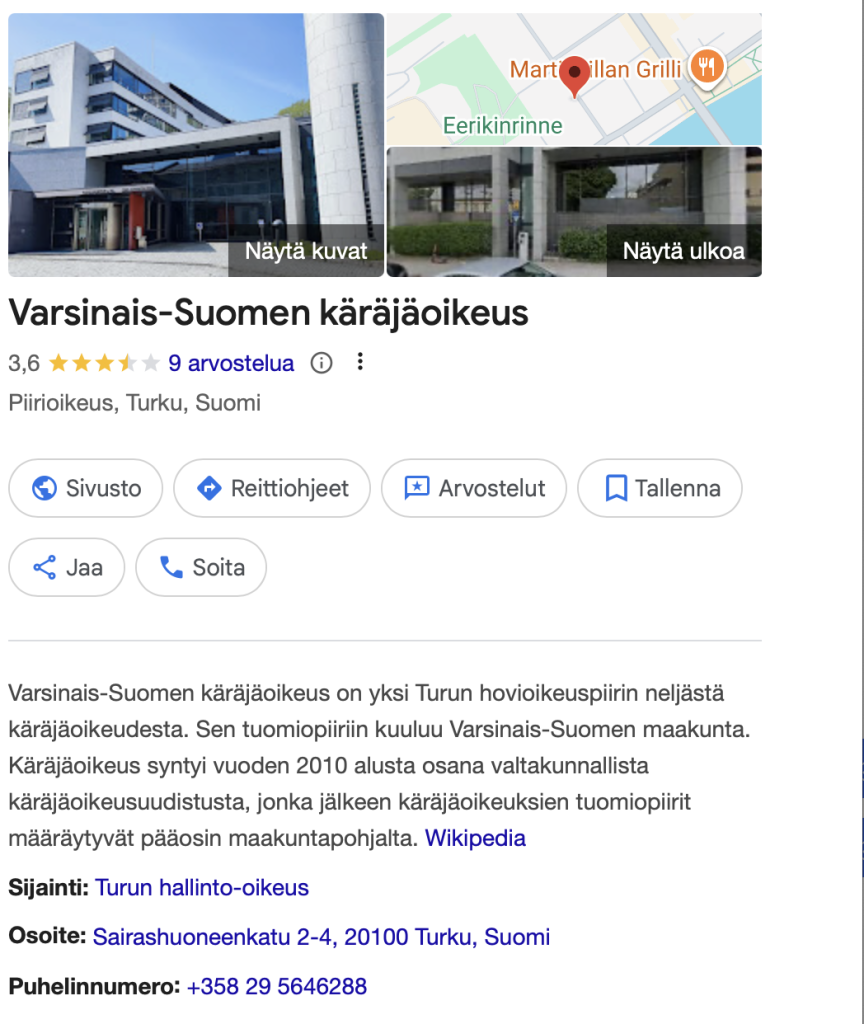Open address Sairashuoneenkatu 2-4 link
This screenshot has width=864, height=1024.
pos(321,937)
